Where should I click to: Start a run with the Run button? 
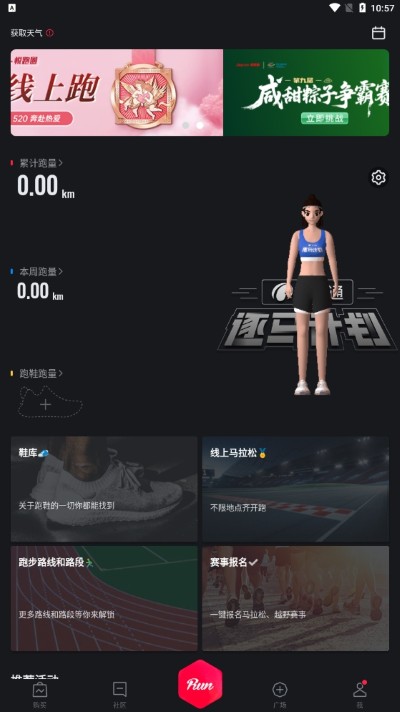pyautogui.click(x=200, y=684)
